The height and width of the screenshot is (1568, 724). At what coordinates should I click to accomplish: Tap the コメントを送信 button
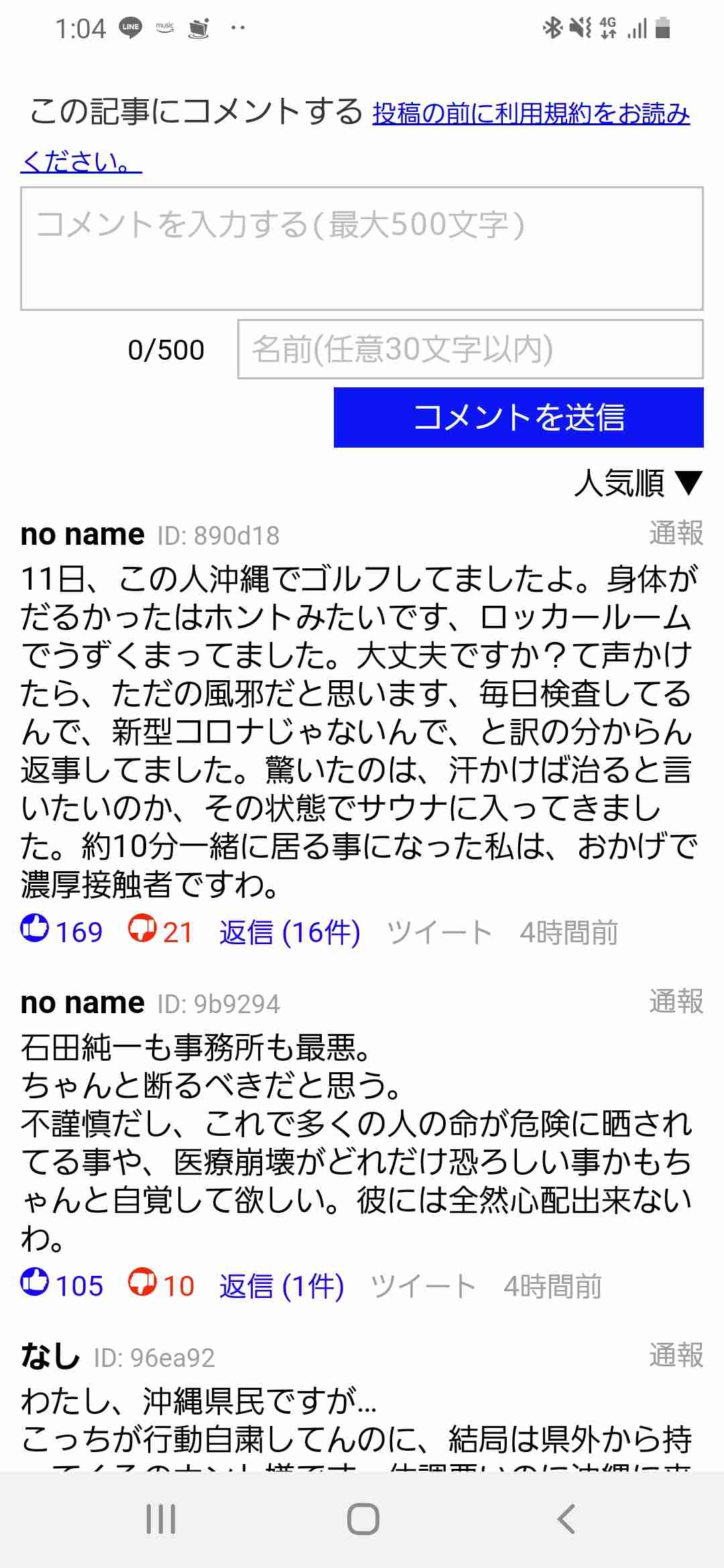point(519,417)
